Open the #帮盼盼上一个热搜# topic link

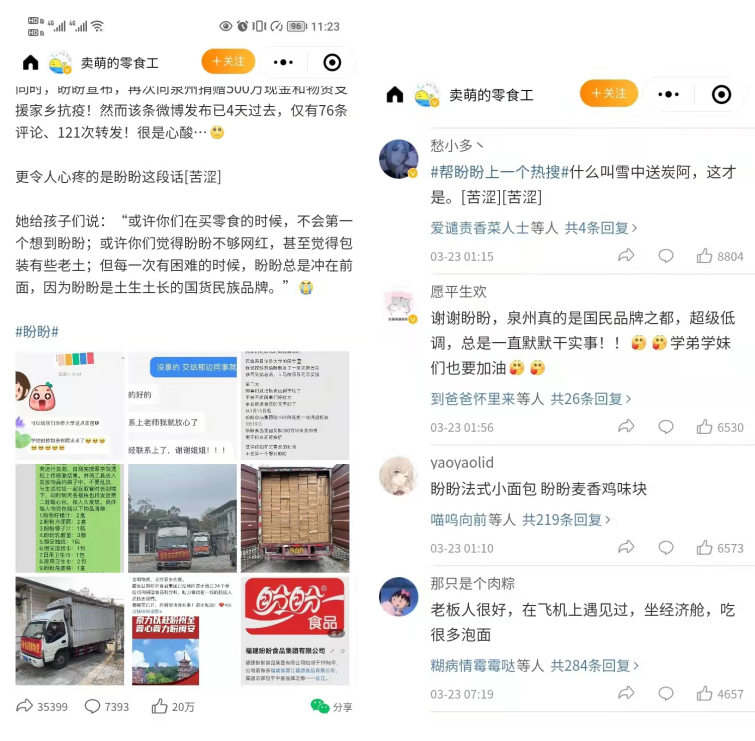pyautogui.click(x=500, y=171)
